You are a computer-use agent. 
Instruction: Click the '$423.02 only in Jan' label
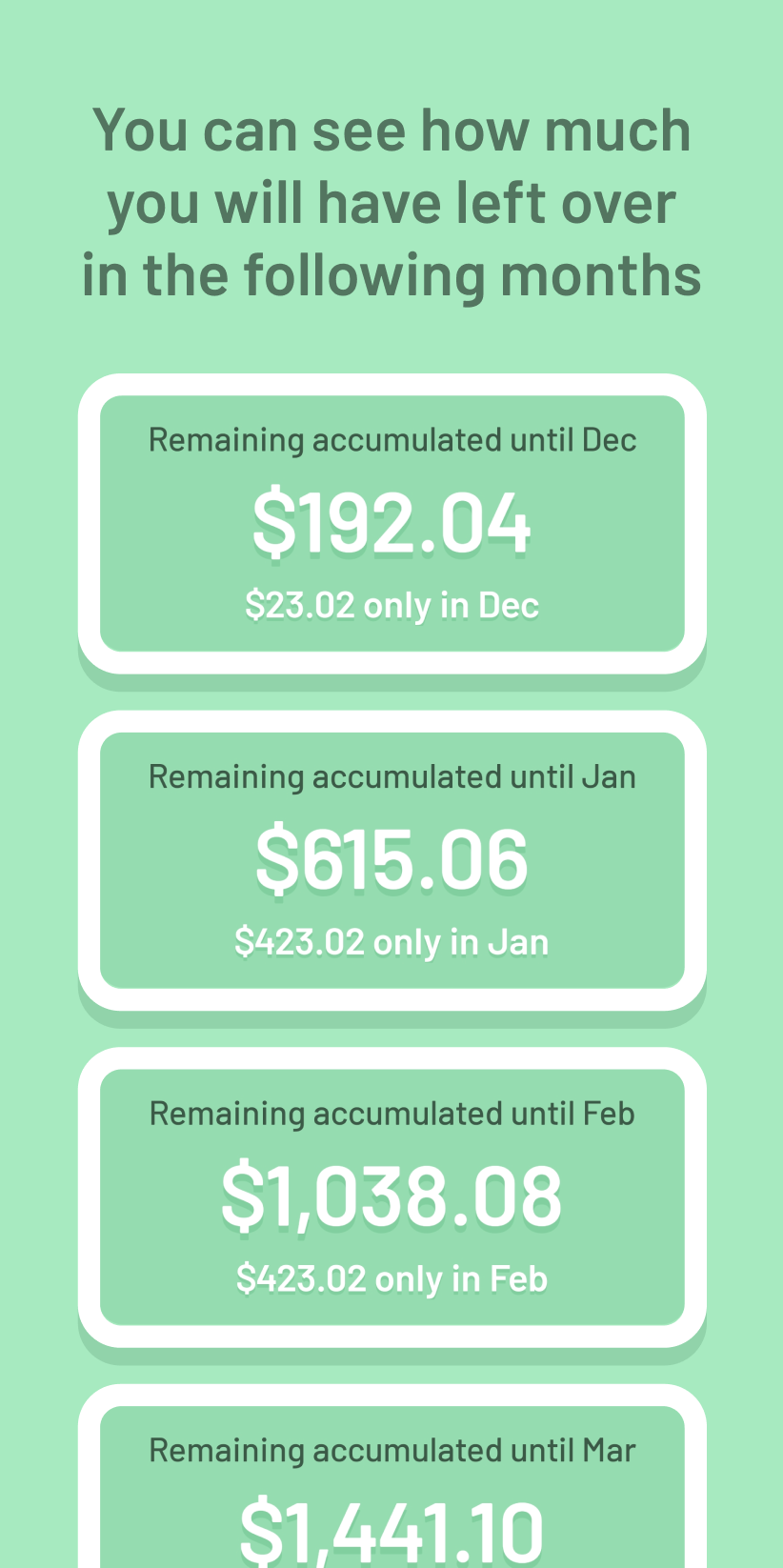tap(391, 940)
